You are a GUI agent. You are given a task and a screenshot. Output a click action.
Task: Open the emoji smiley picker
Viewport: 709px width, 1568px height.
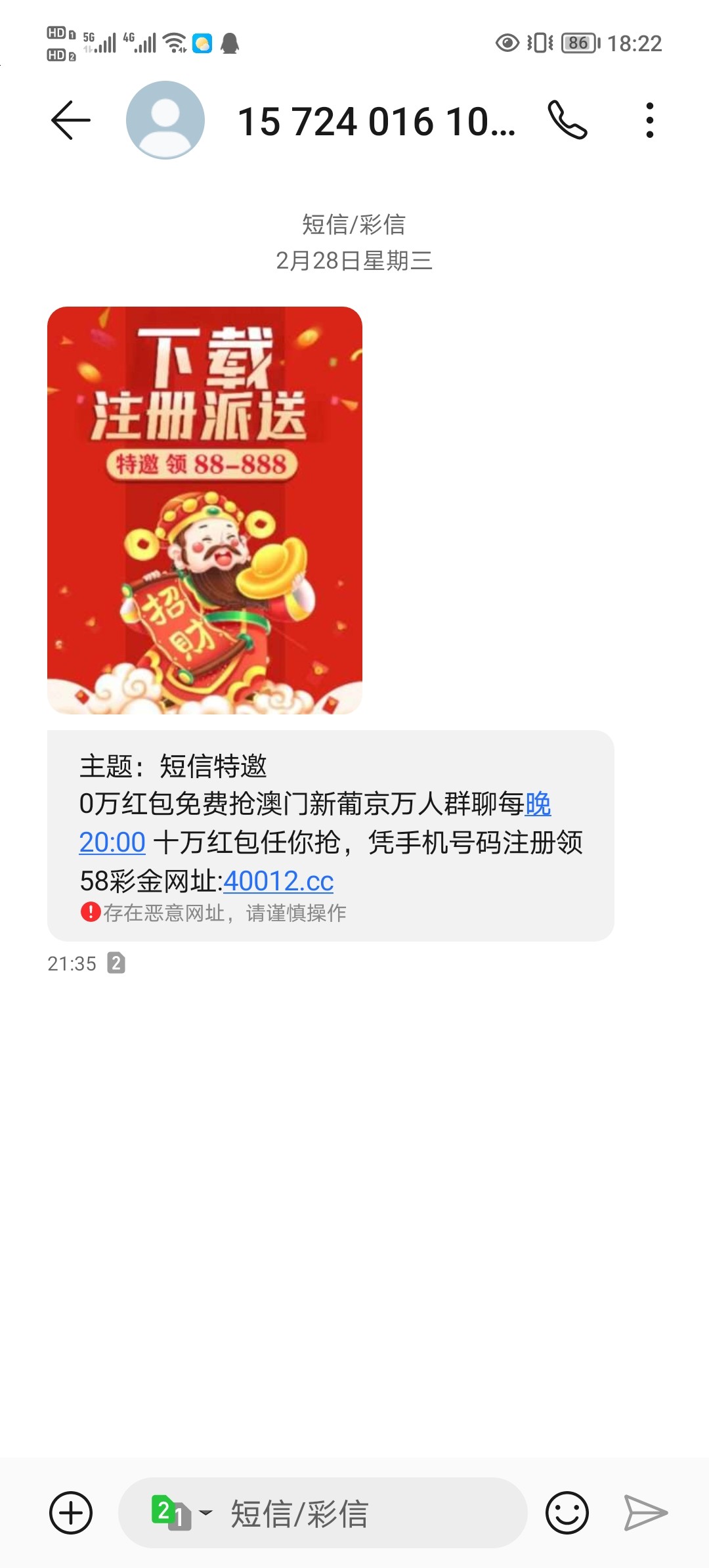[567, 1513]
